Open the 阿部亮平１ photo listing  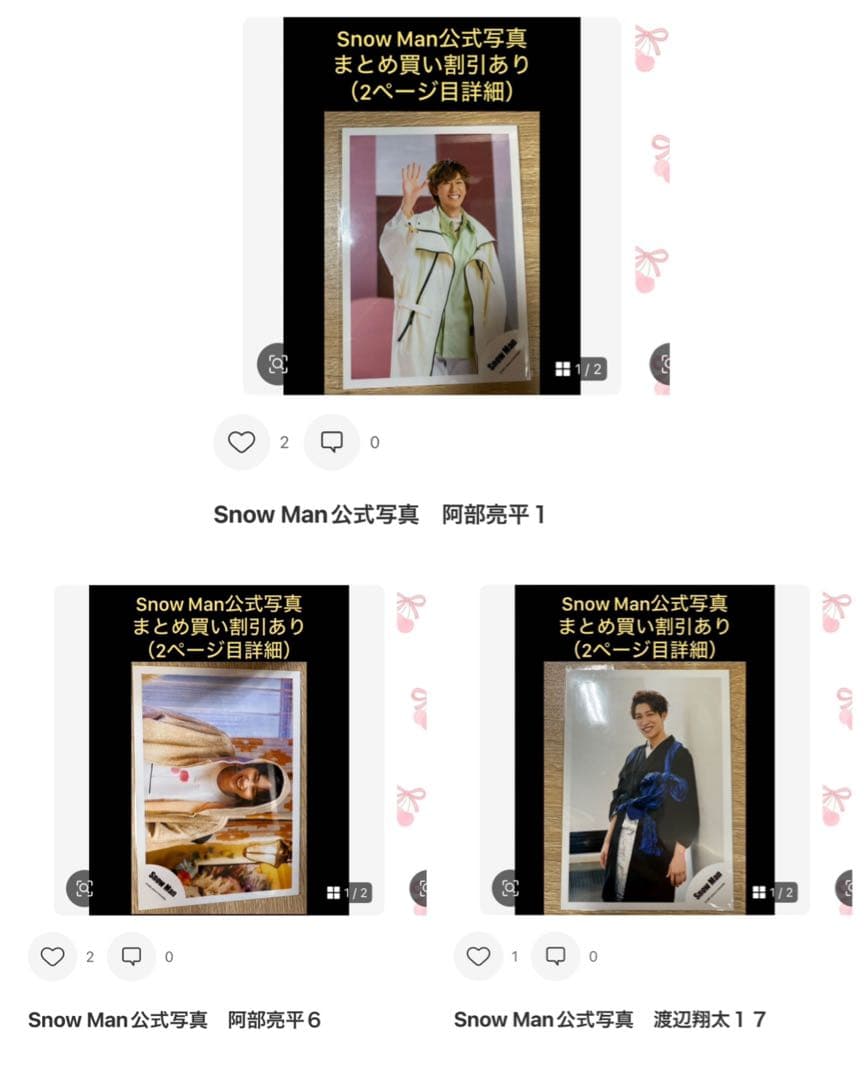pos(431,205)
